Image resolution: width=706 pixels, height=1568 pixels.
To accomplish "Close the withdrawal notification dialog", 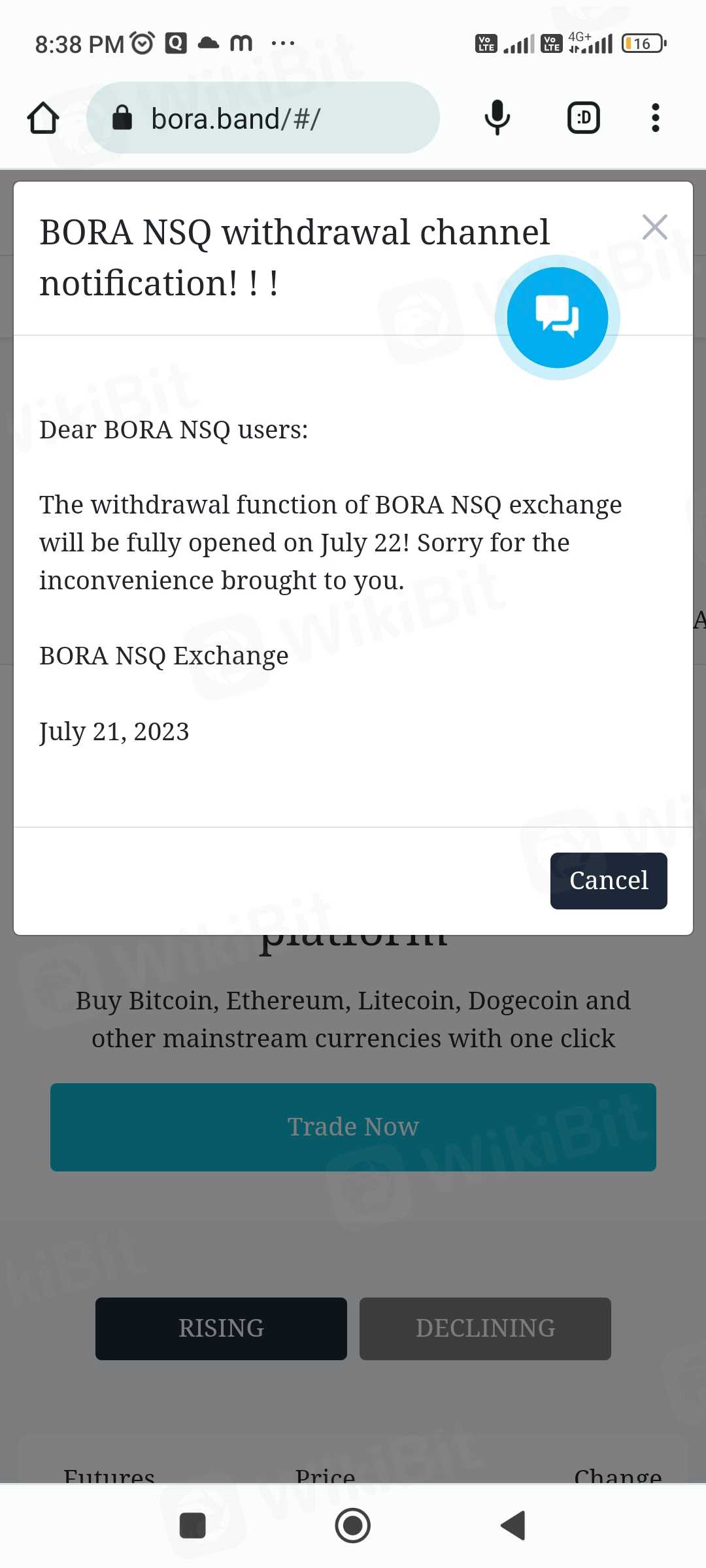I will tap(654, 227).
